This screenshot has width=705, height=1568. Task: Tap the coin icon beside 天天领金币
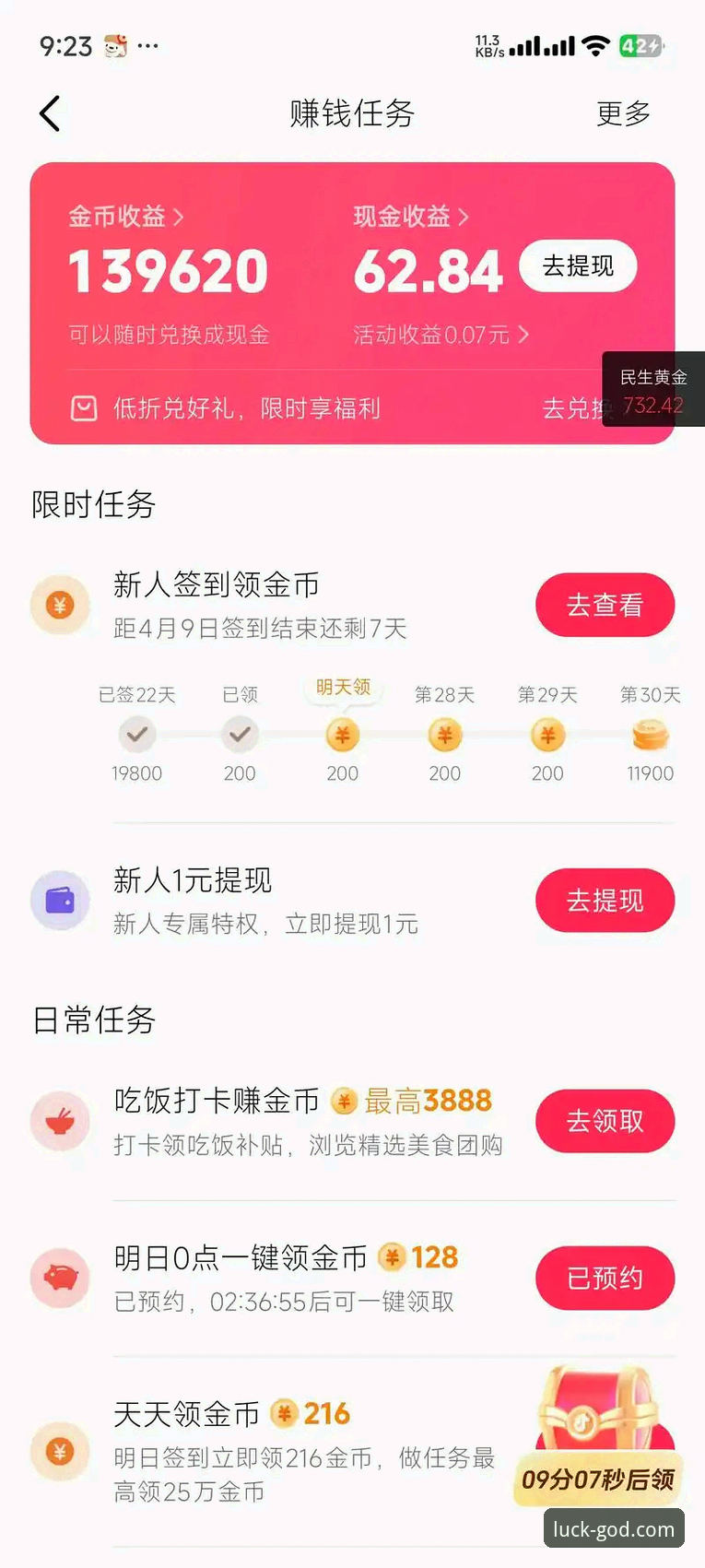pos(60,1451)
